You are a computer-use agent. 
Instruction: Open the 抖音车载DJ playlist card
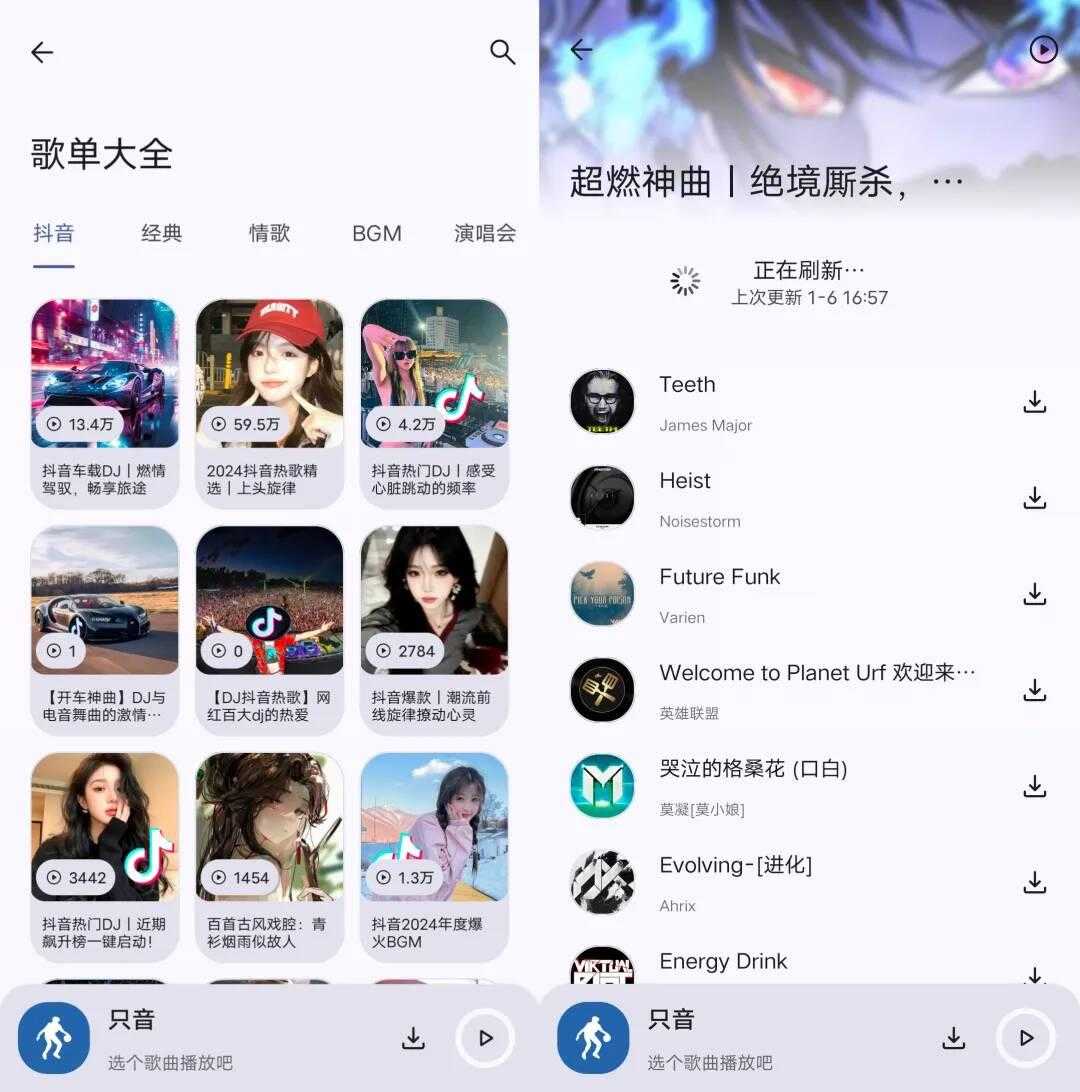(x=105, y=400)
